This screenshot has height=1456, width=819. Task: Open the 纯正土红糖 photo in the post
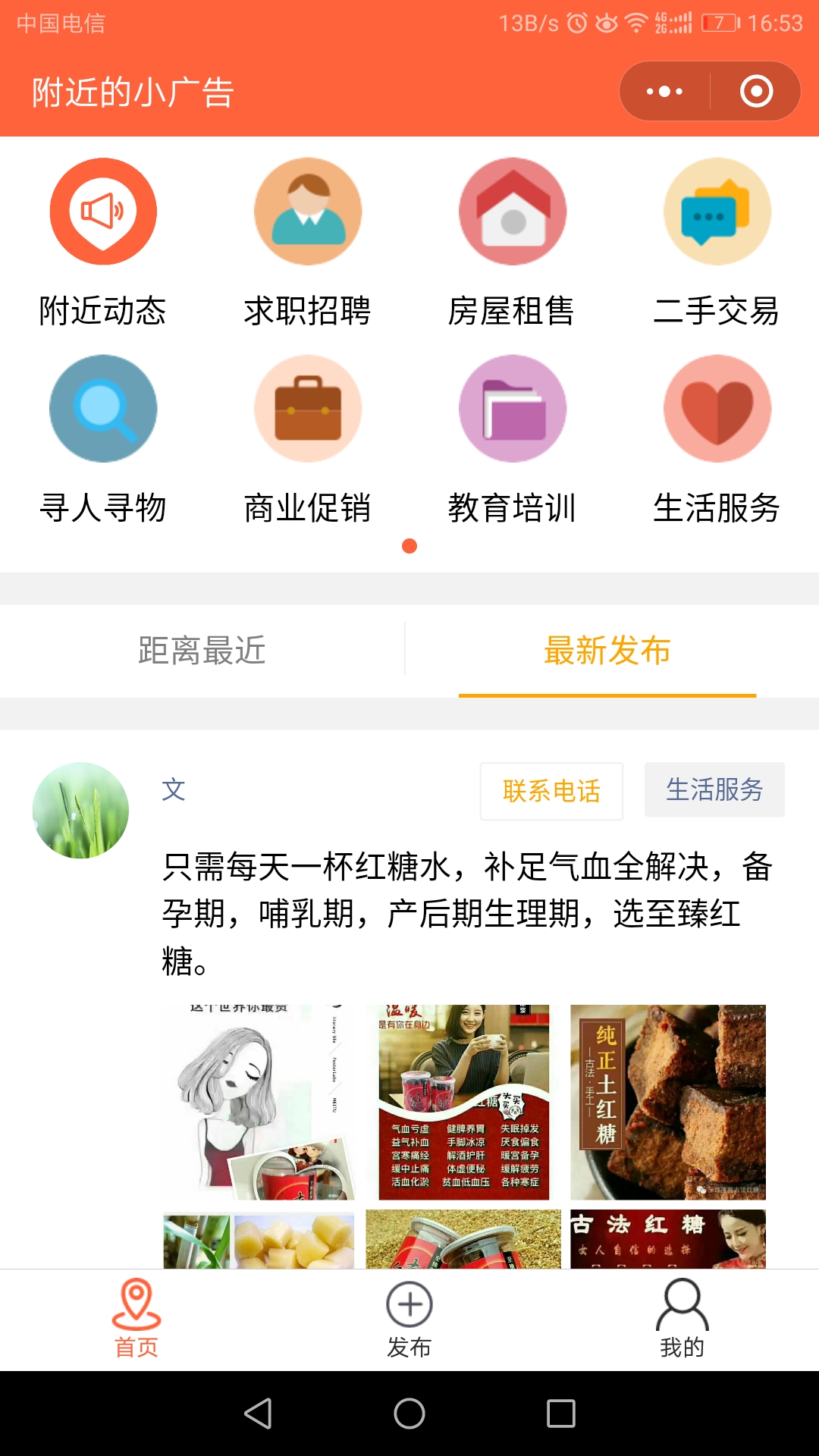click(x=668, y=1102)
